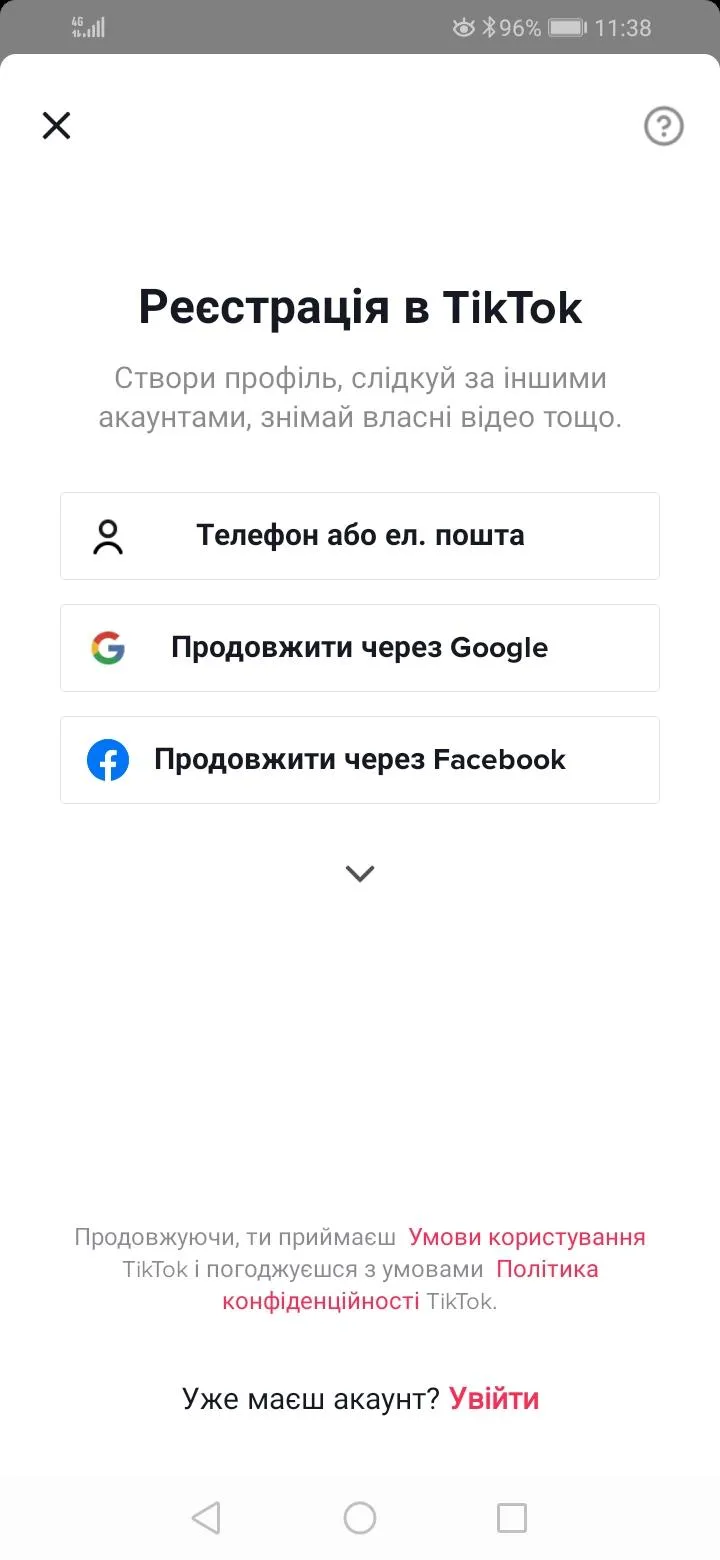Open the help question mark icon
This screenshot has width=720, height=1560.
tap(663, 127)
